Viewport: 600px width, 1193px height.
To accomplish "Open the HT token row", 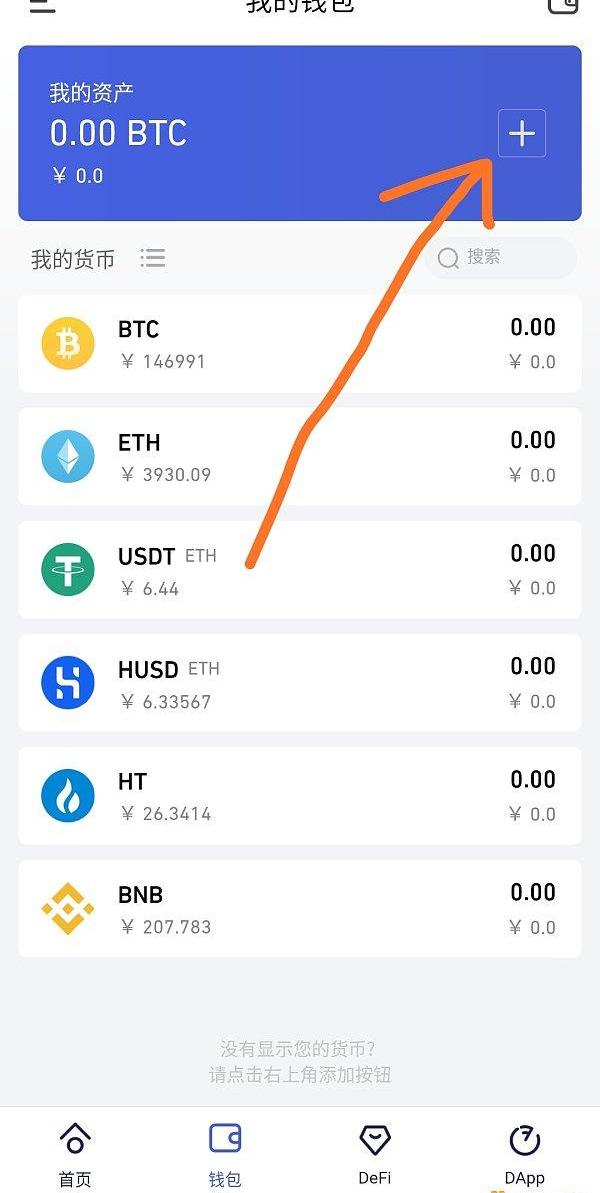I will [300, 796].
